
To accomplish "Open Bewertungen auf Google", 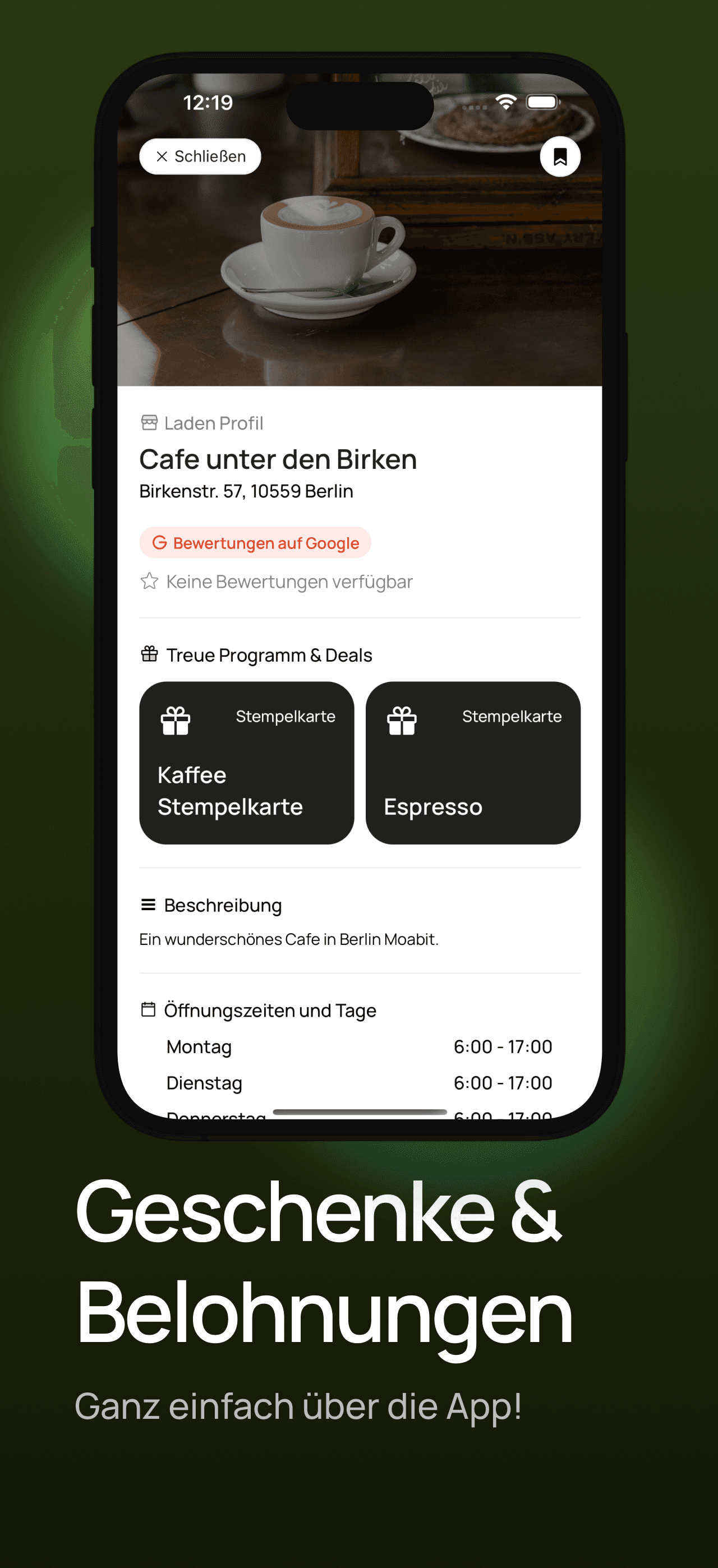I will [x=254, y=542].
